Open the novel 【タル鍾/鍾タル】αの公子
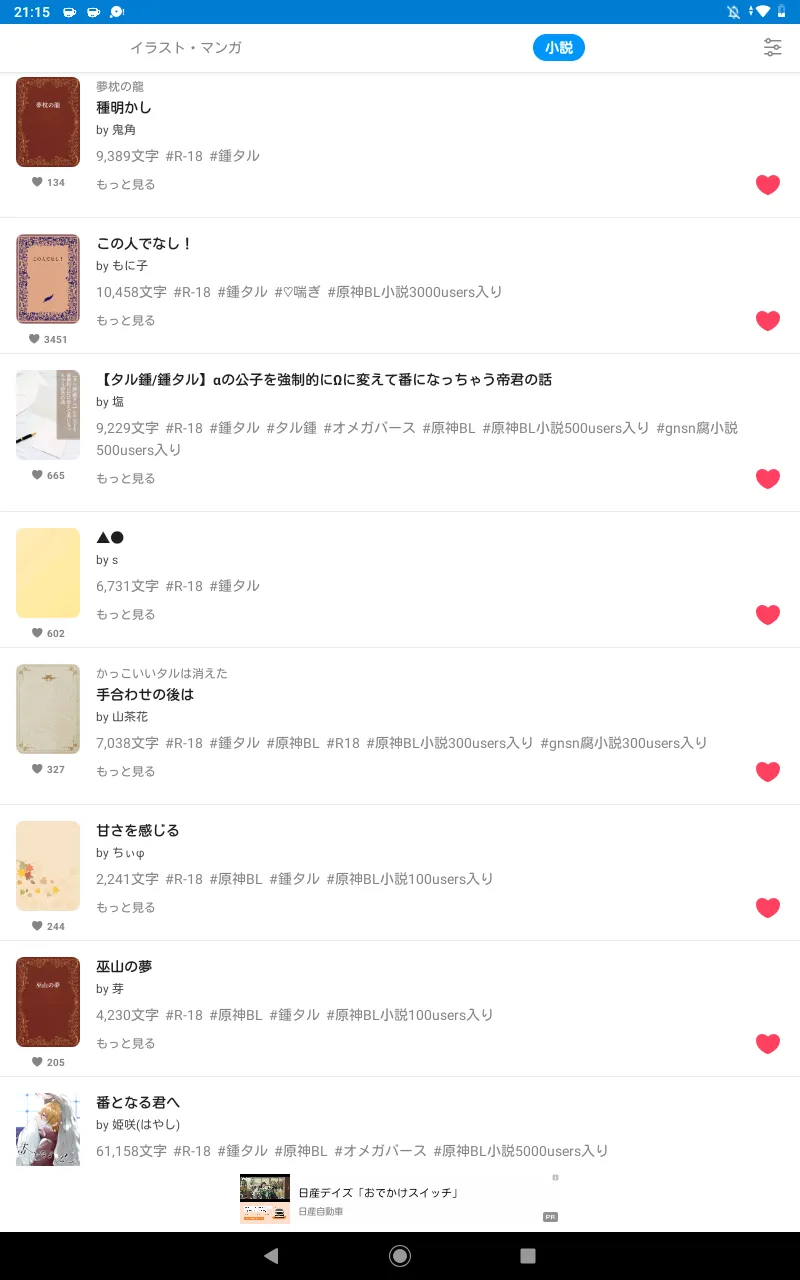This screenshot has width=800, height=1280. (x=324, y=379)
